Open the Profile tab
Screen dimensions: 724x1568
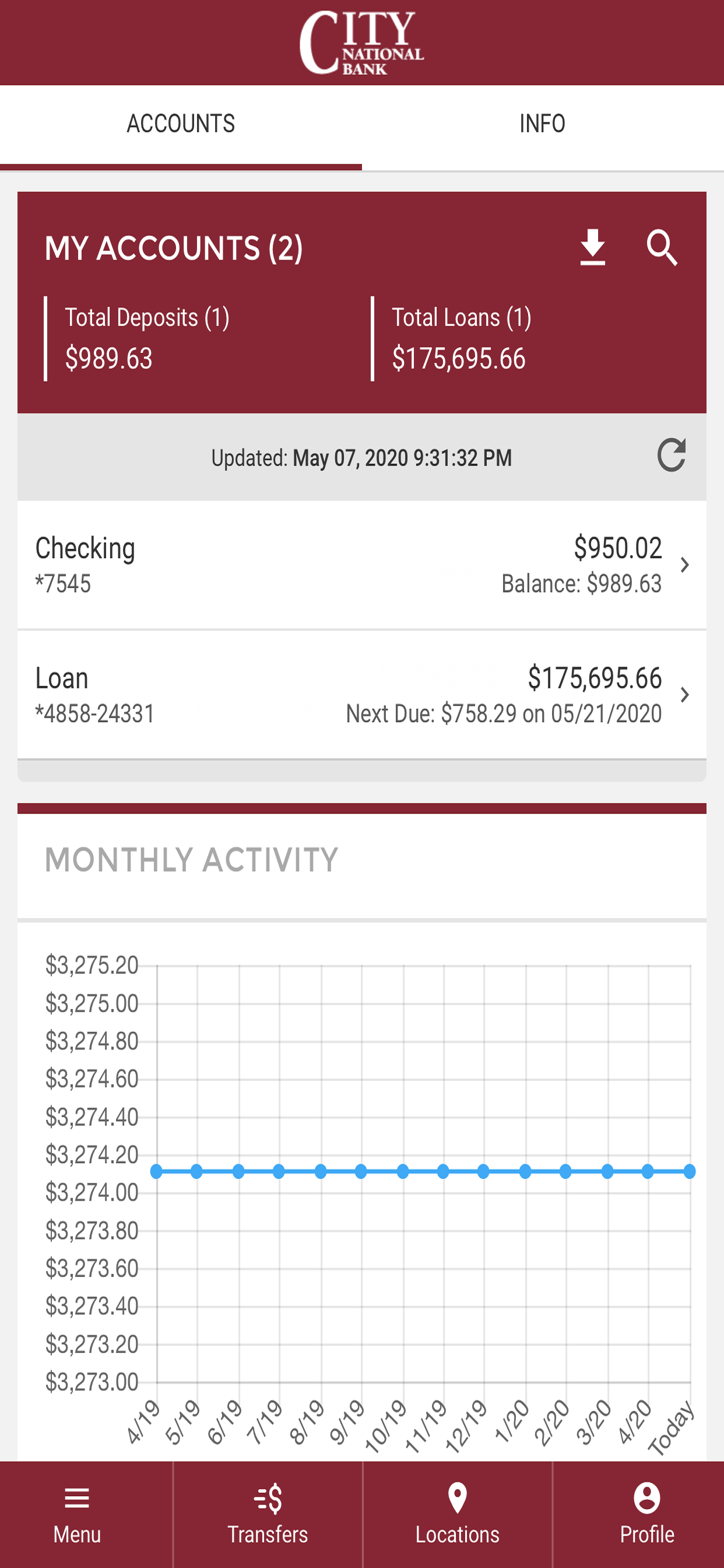click(646, 1514)
